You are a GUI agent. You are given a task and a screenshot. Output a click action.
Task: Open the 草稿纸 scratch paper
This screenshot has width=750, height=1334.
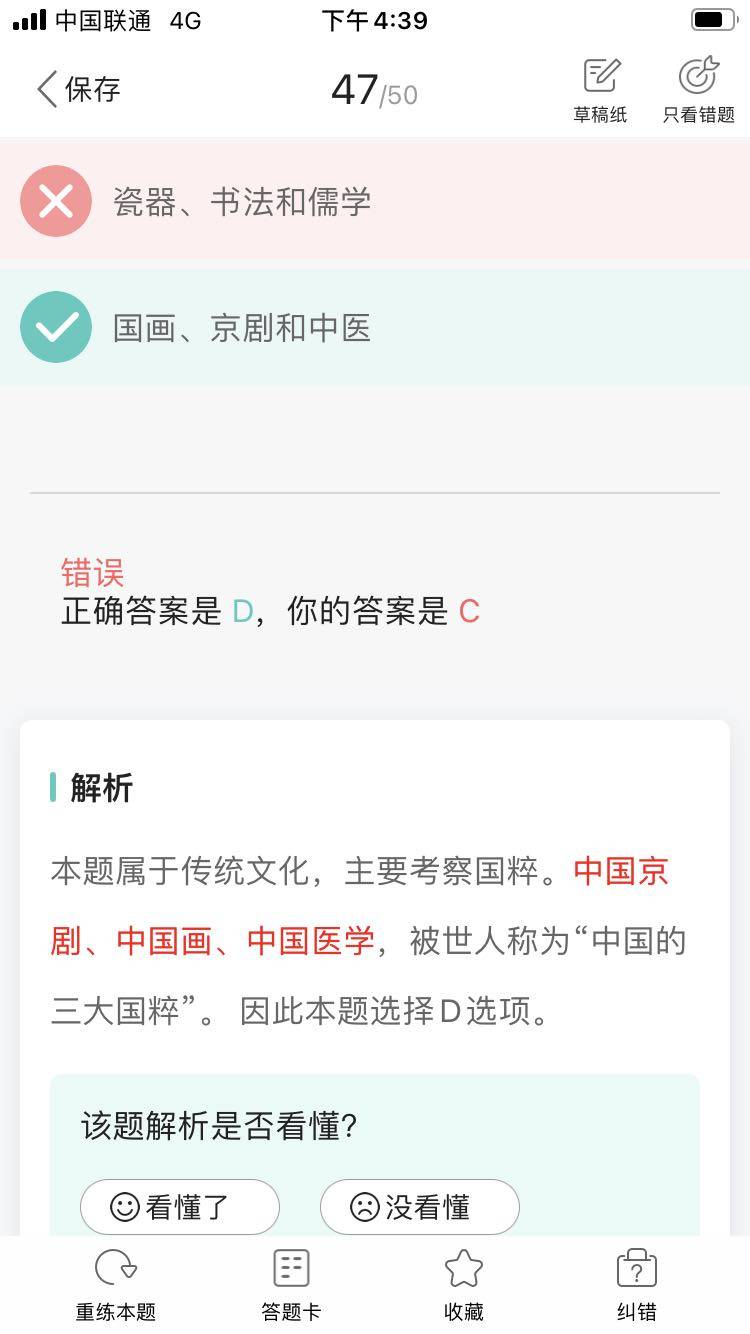coord(600,90)
